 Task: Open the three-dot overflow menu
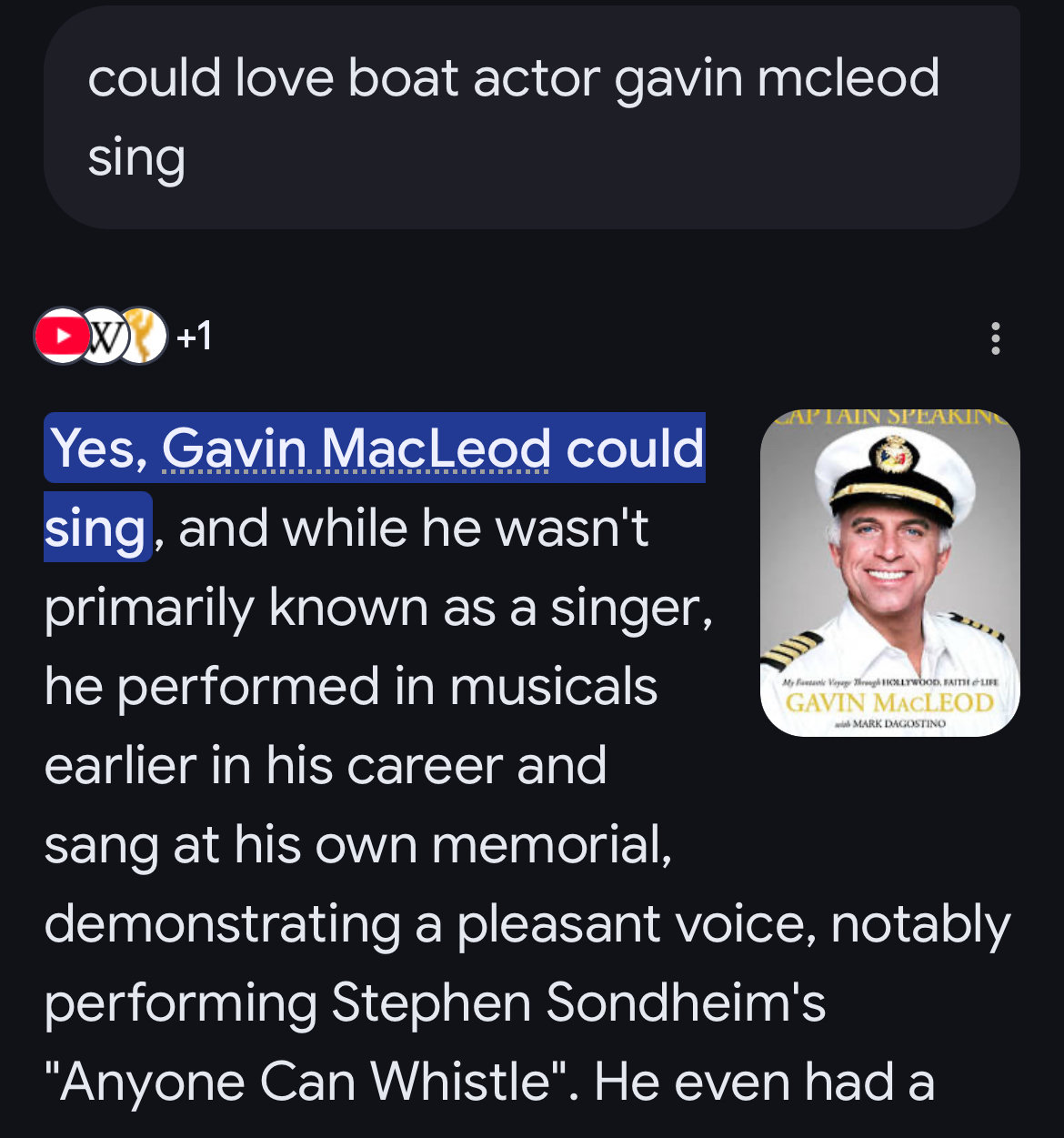point(996,337)
